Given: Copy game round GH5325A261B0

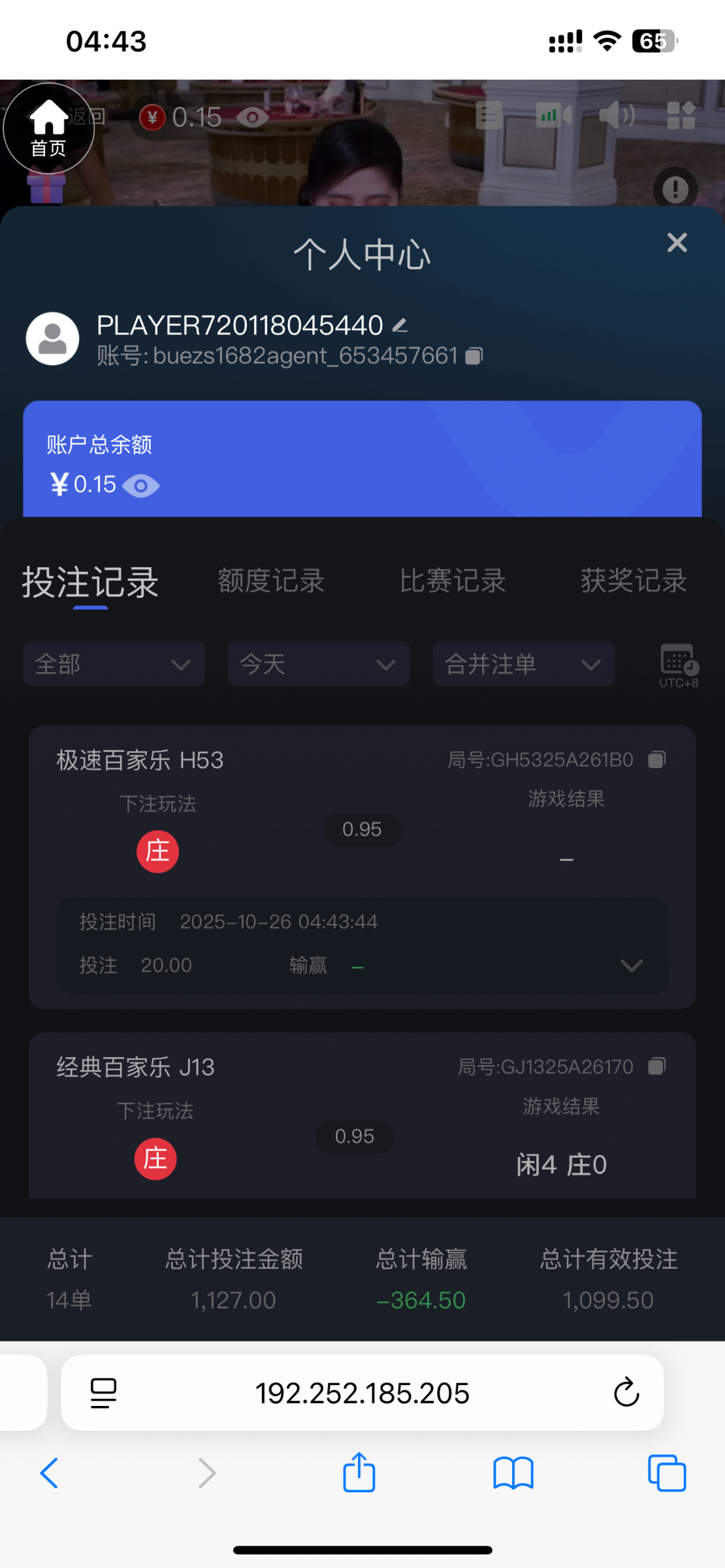Looking at the screenshot, I should pyautogui.click(x=656, y=759).
